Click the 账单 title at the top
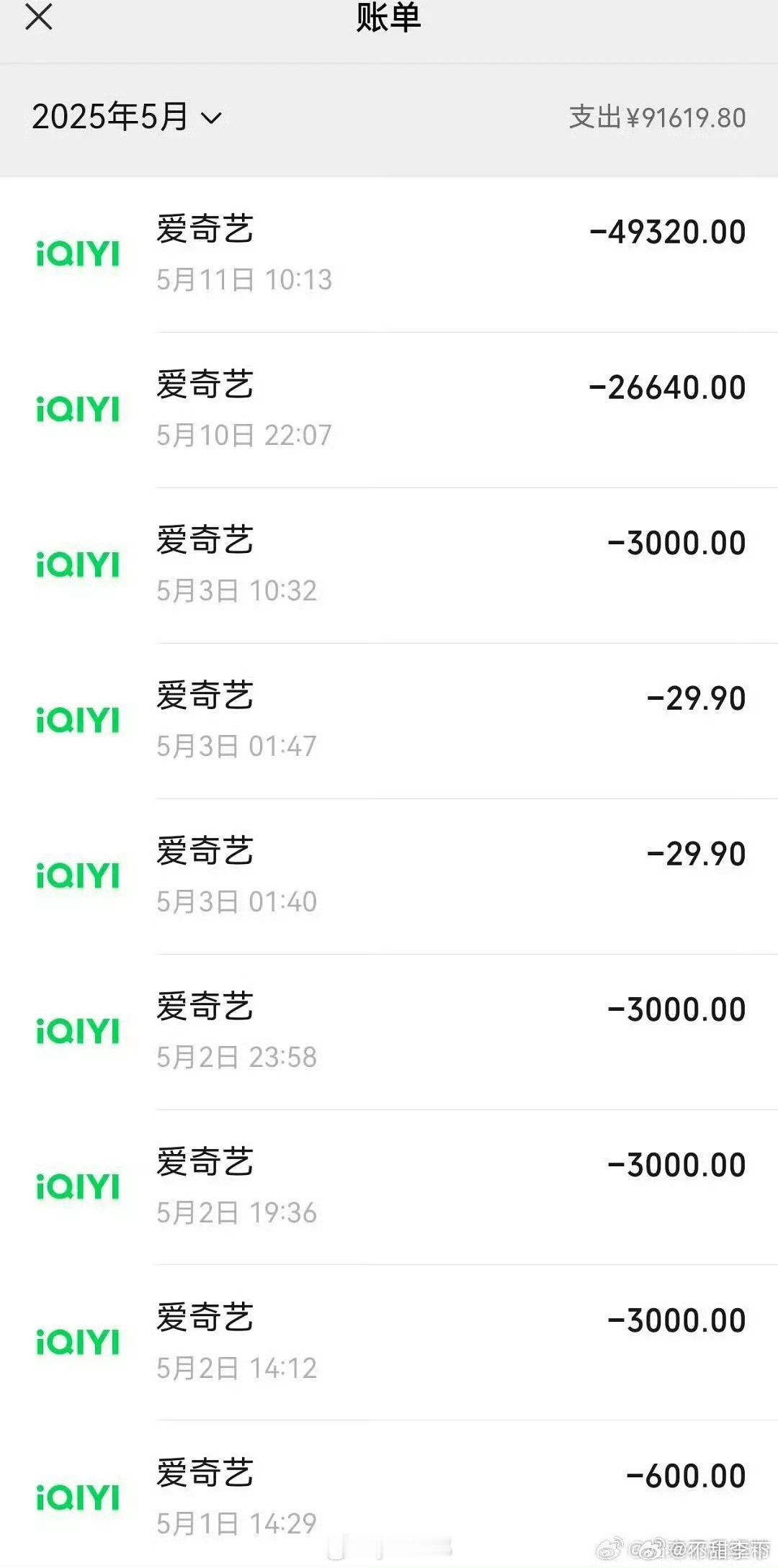The height and width of the screenshot is (1568, 778). pyautogui.click(x=389, y=19)
